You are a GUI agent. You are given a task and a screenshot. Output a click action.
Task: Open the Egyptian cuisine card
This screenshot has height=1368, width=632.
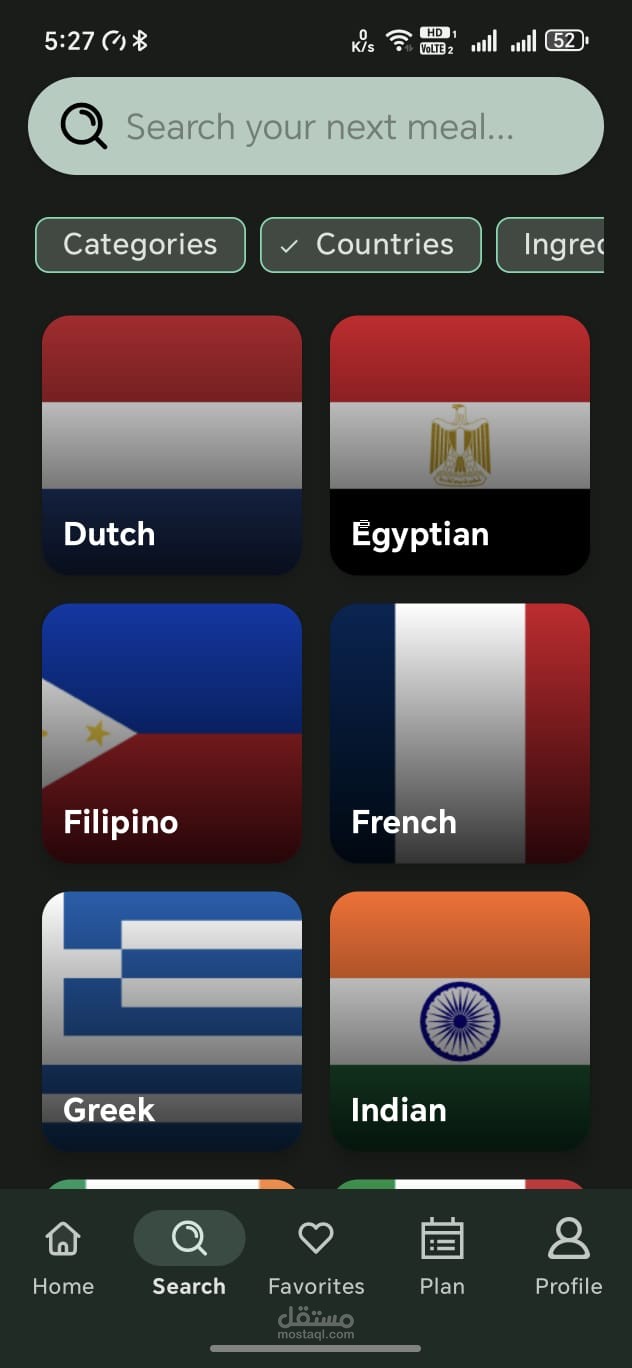tap(460, 445)
